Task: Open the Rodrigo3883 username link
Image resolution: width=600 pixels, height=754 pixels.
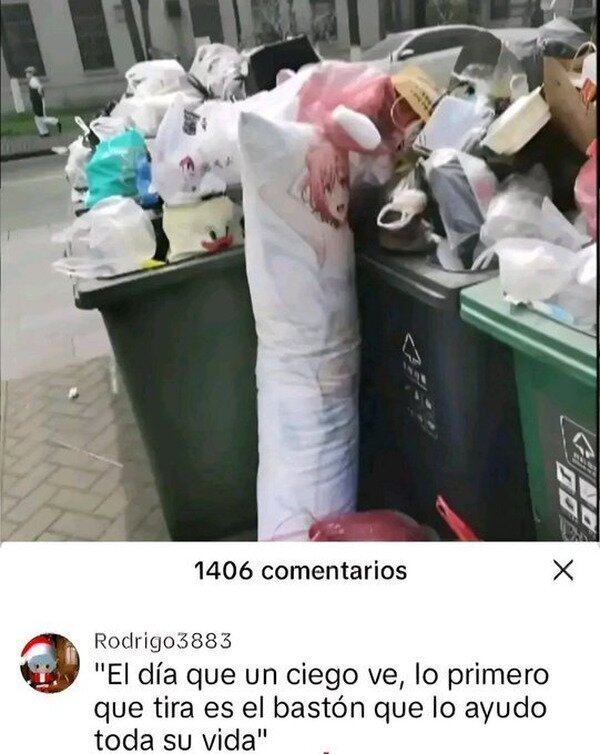Action: pos(162,641)
